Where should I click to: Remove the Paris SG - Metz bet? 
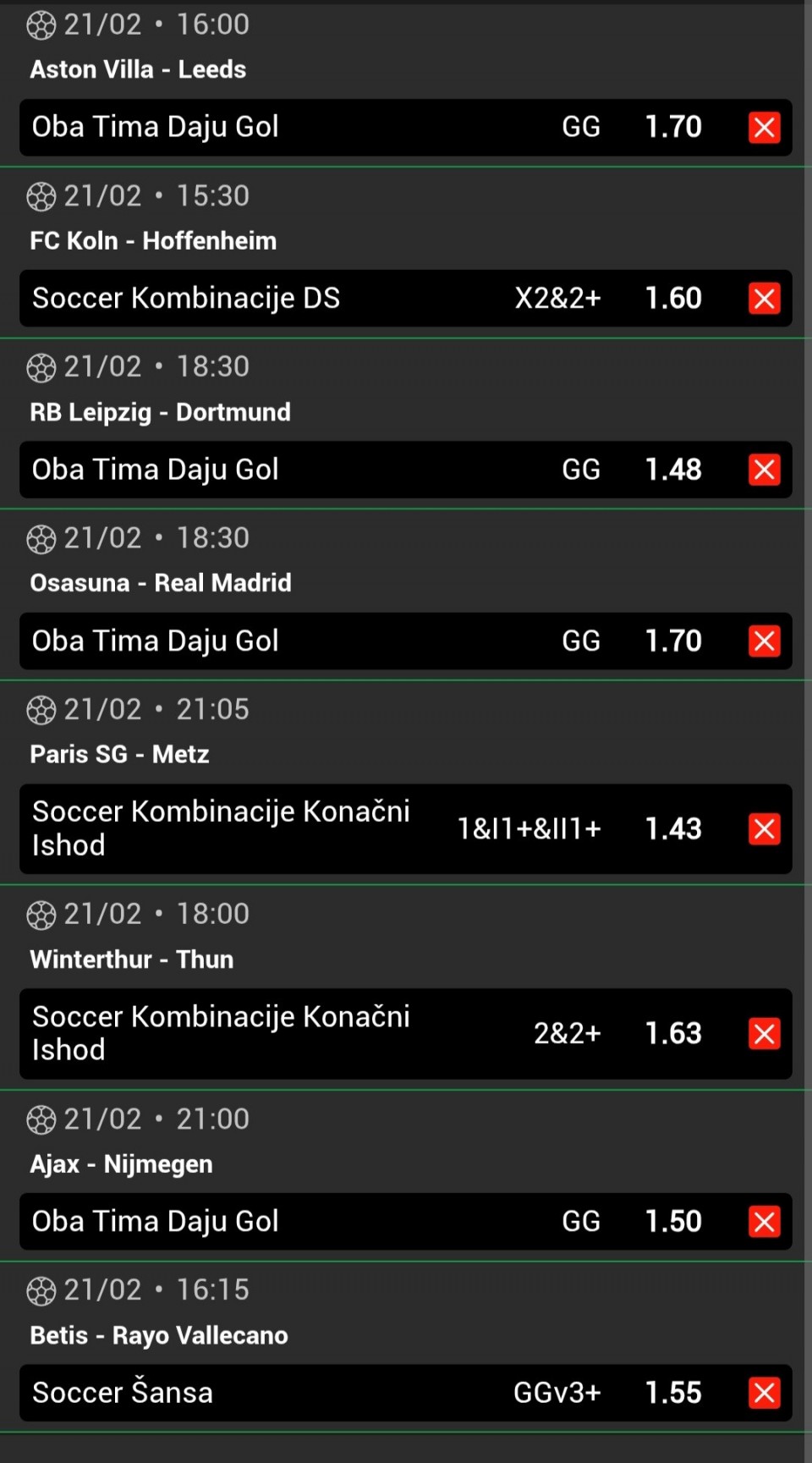[x=764, y=829]
